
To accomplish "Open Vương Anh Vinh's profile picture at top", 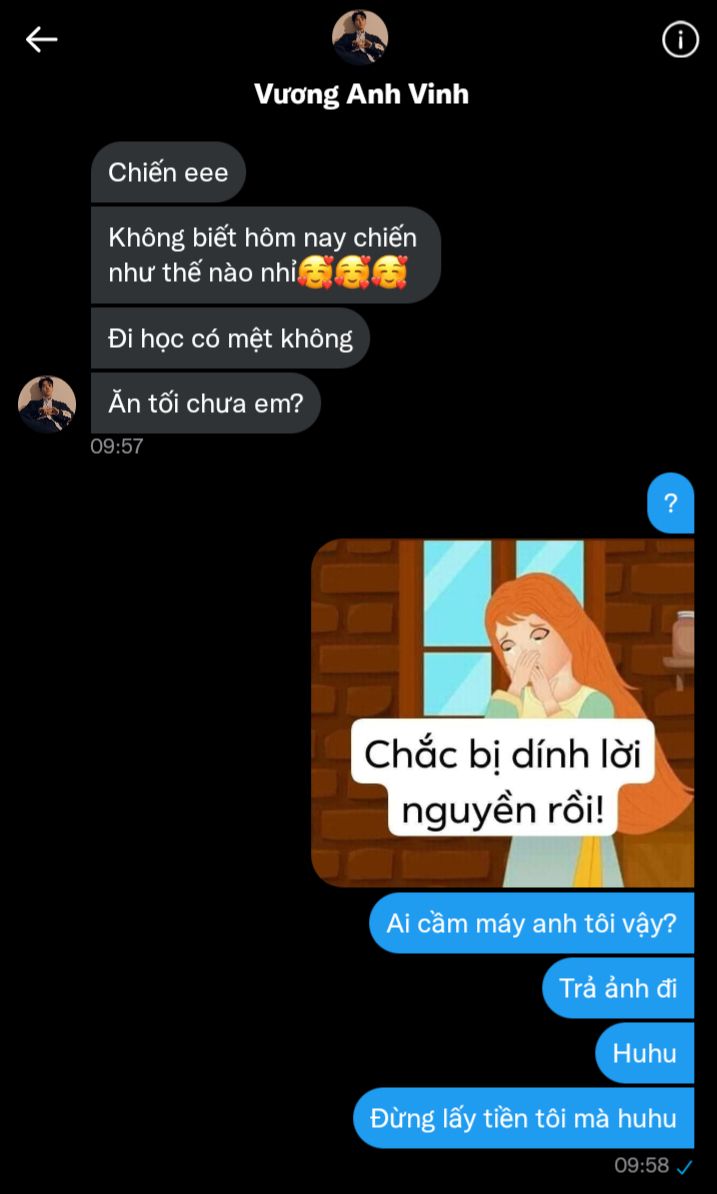I will pos(360,37).
